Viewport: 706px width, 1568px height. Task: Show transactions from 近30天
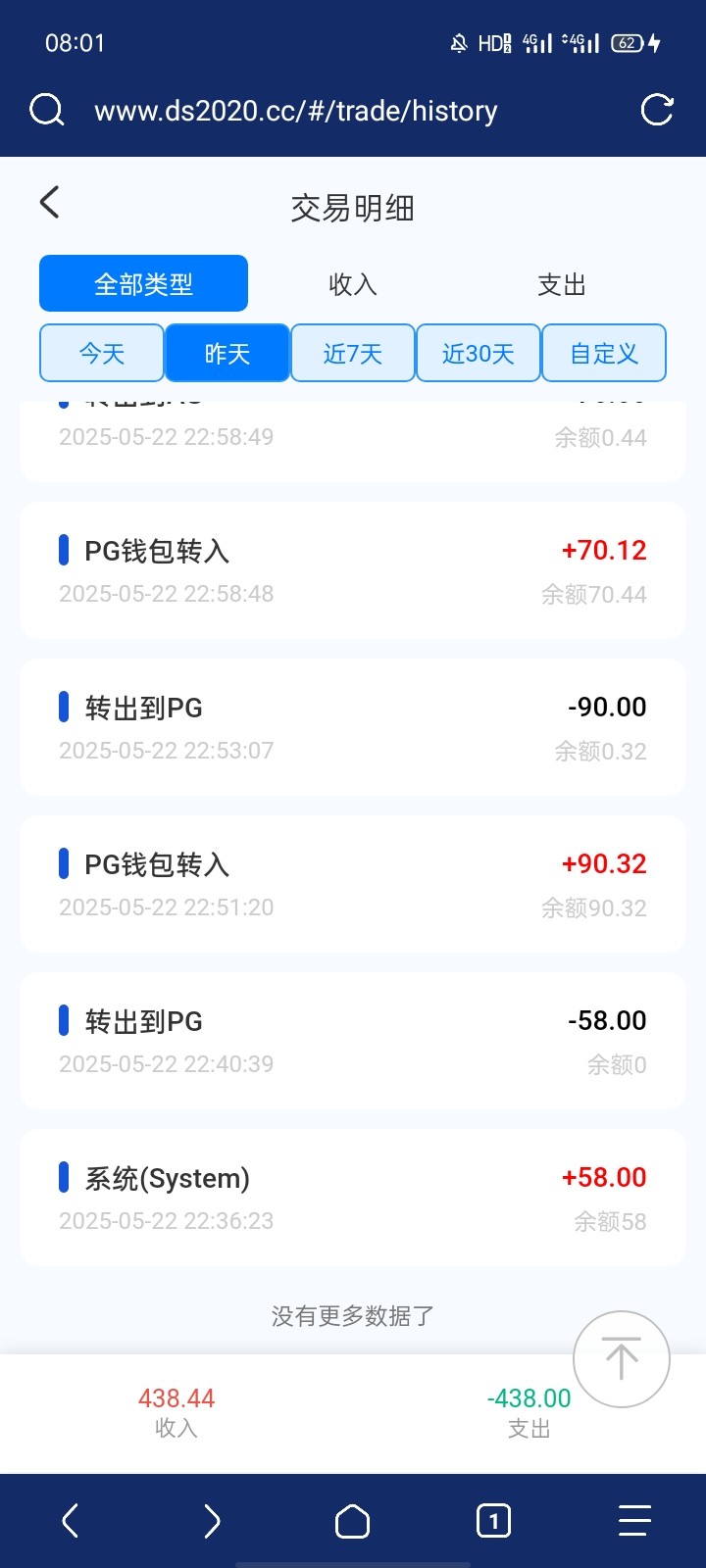click(x=479, y=353)
